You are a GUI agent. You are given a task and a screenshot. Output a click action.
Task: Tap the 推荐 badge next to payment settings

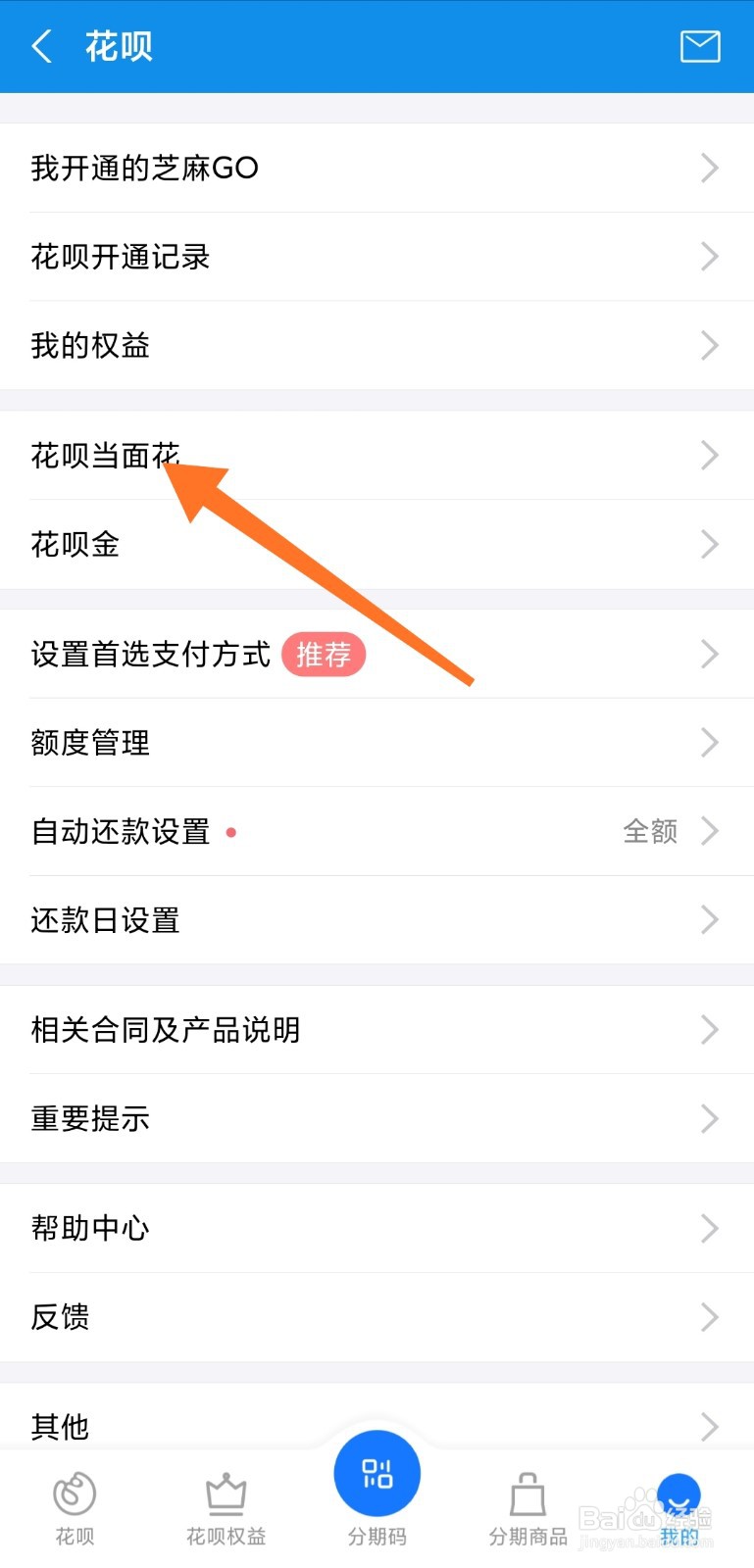[x=324, y=655]
